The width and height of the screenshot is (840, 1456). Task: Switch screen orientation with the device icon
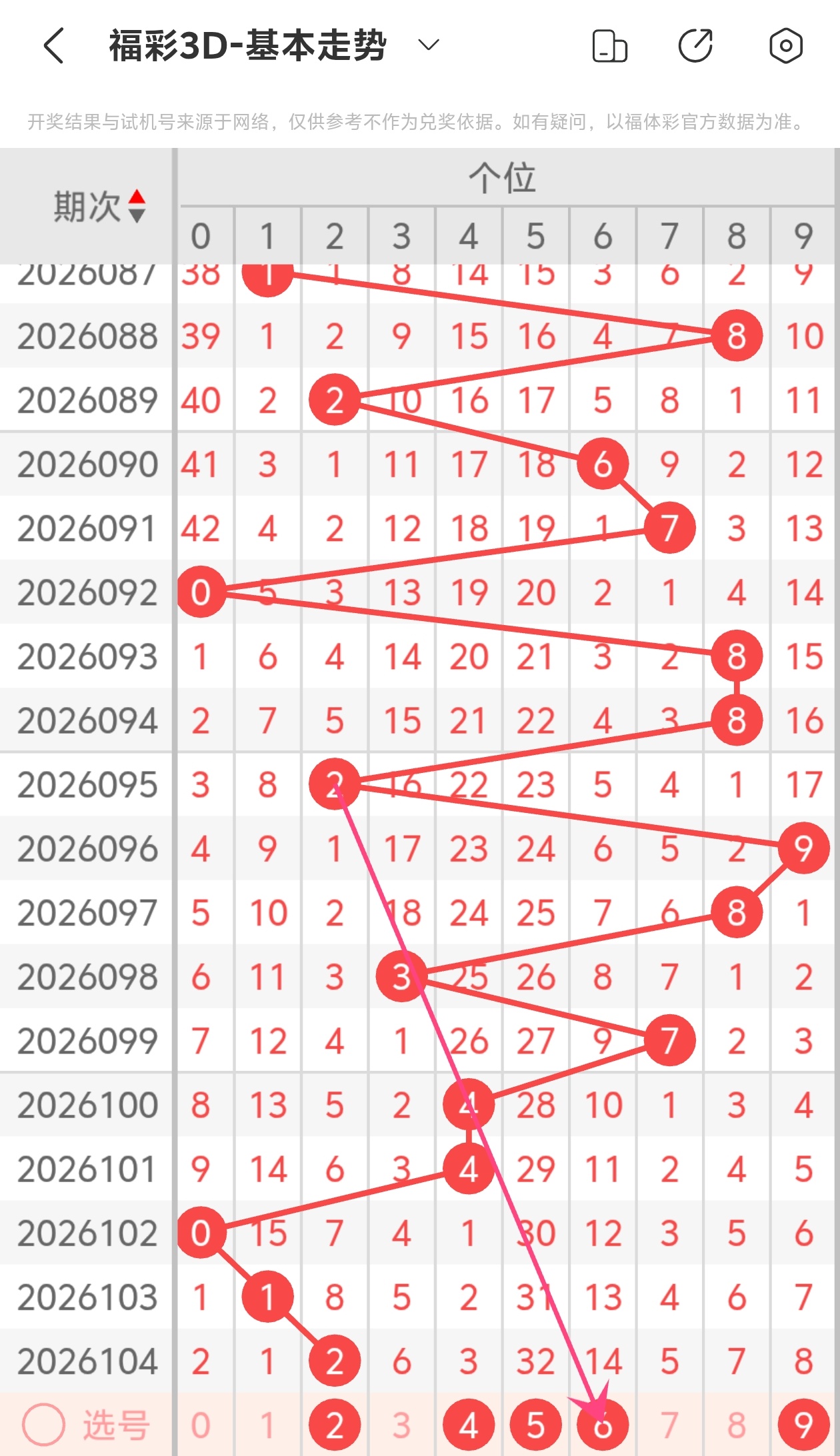point(609,46)
